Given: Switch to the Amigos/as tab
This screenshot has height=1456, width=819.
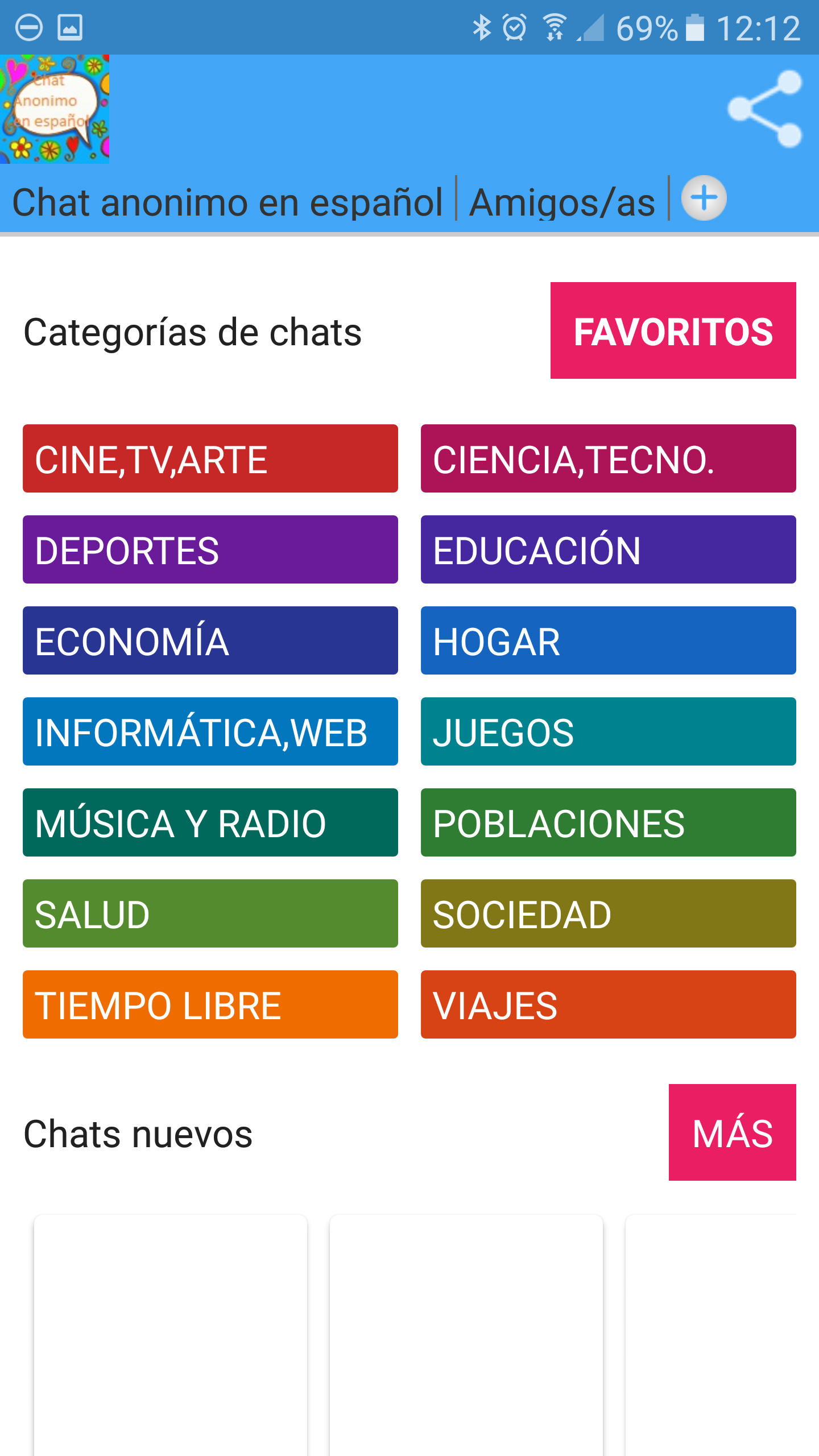Looking at the screenshot, I should click(562, 202).
